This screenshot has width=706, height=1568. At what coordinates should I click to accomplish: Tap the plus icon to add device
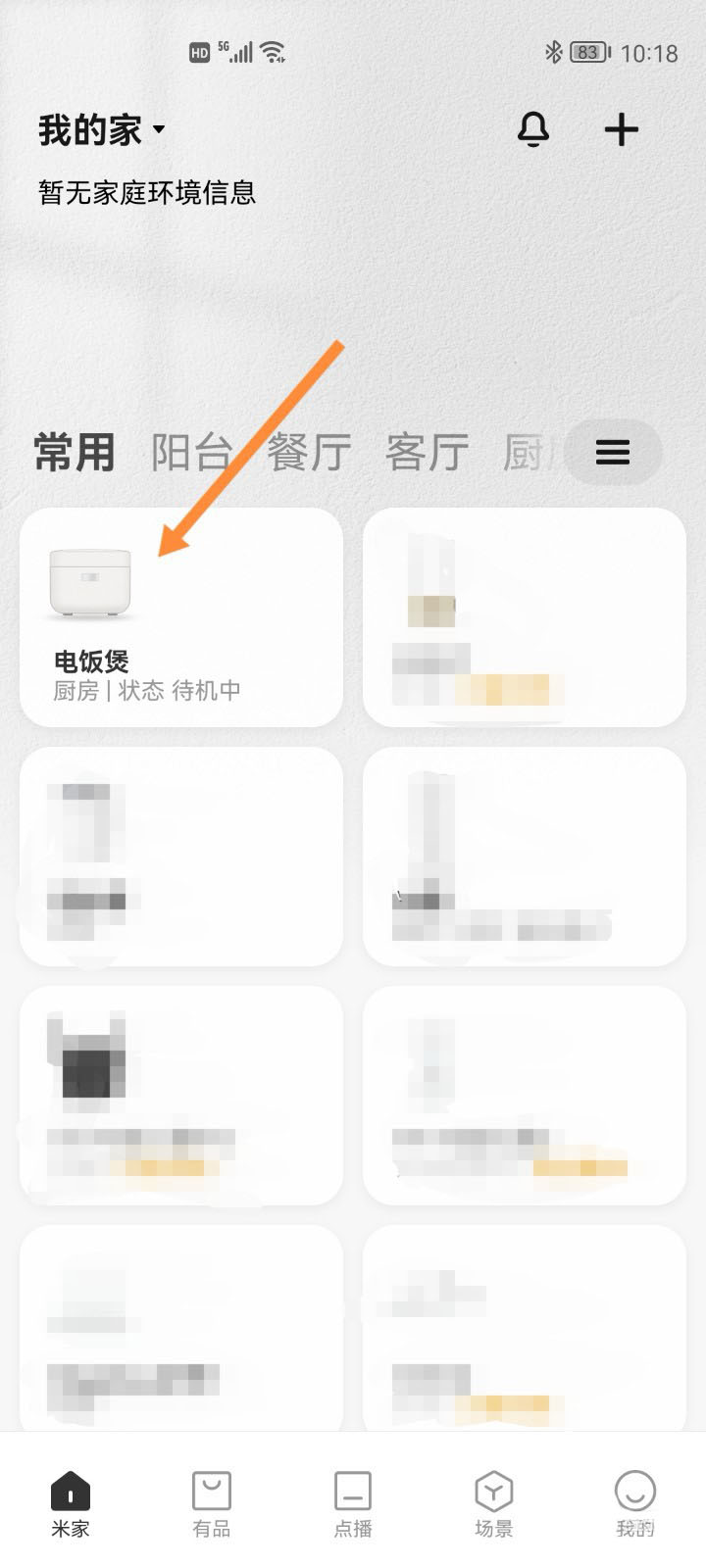[621, 129]
